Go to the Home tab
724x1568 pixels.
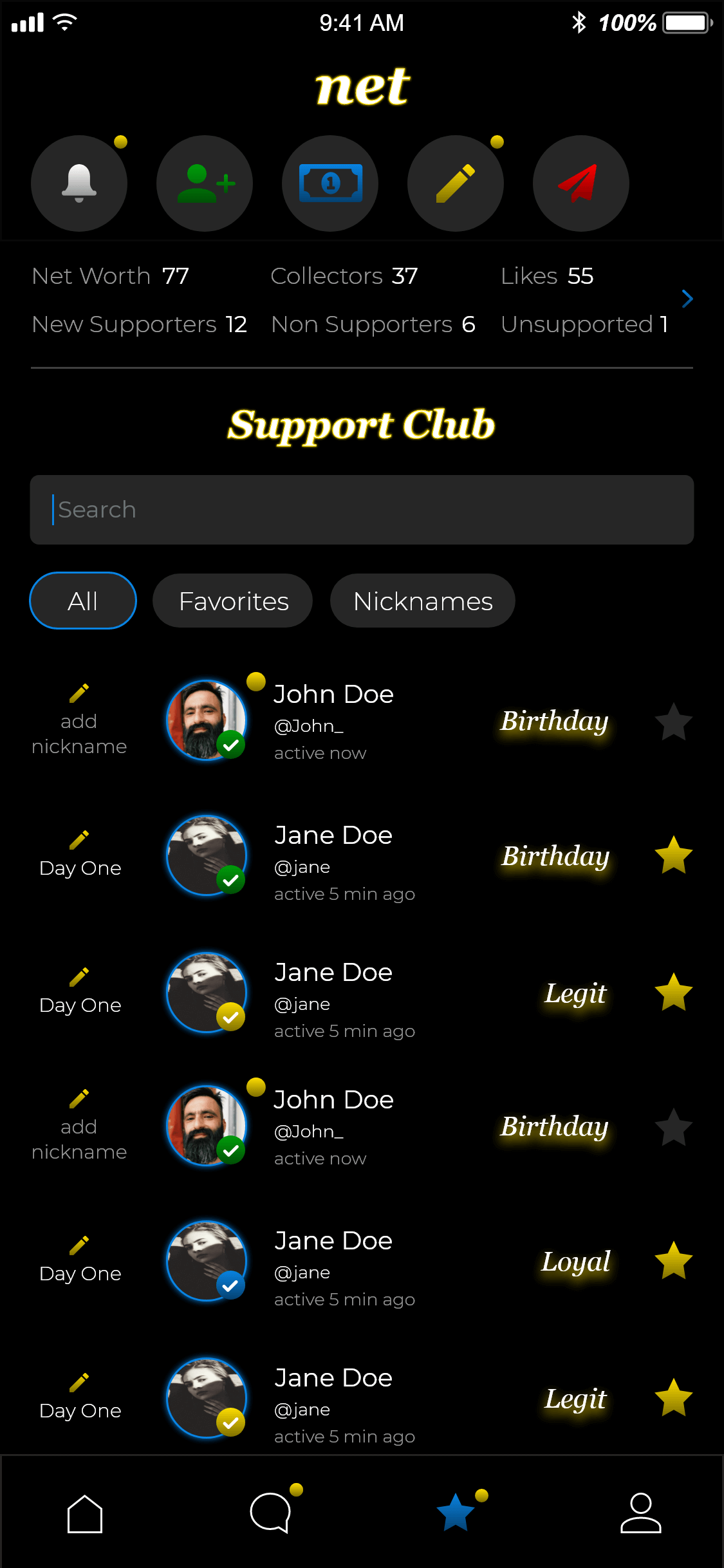85,1514
